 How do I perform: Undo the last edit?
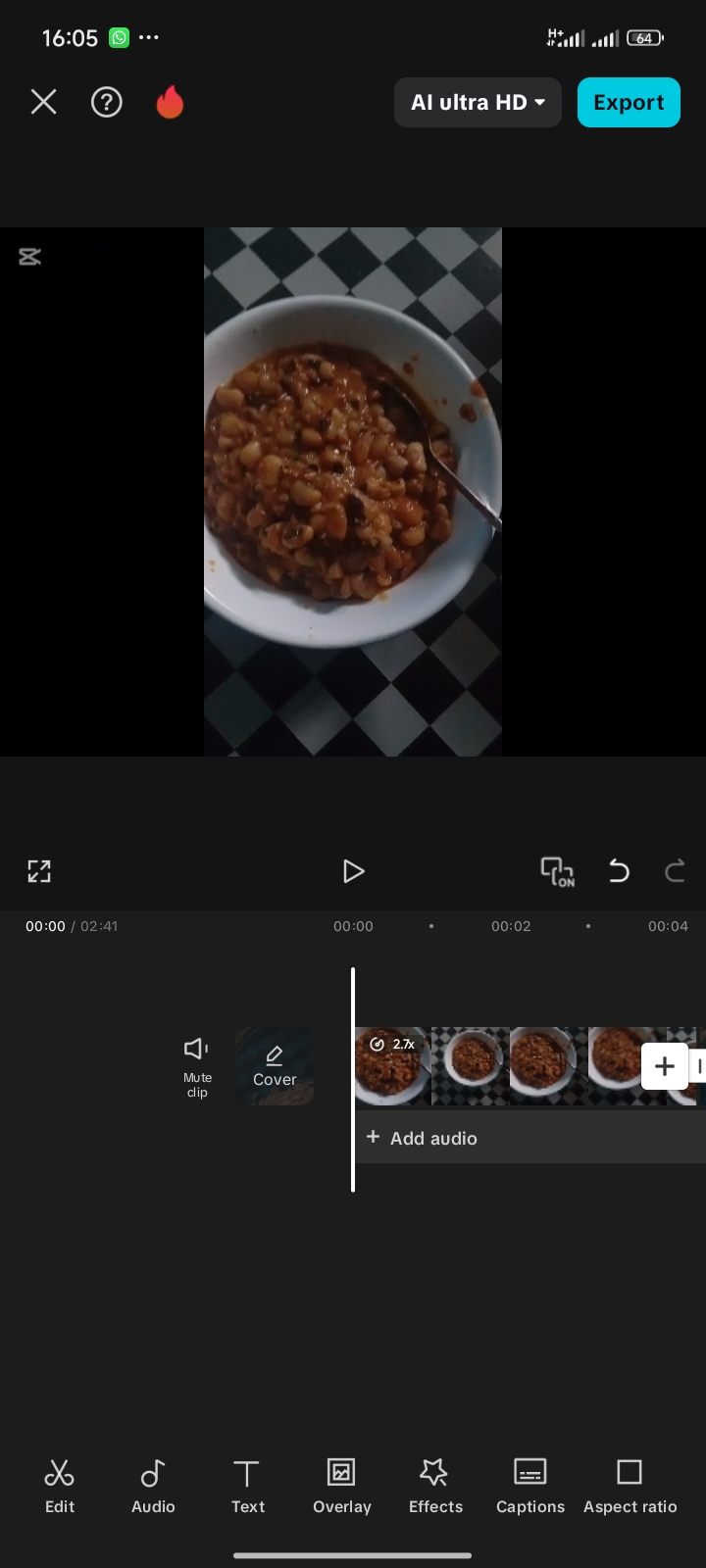pyautogui.click(x=619, y=871)
